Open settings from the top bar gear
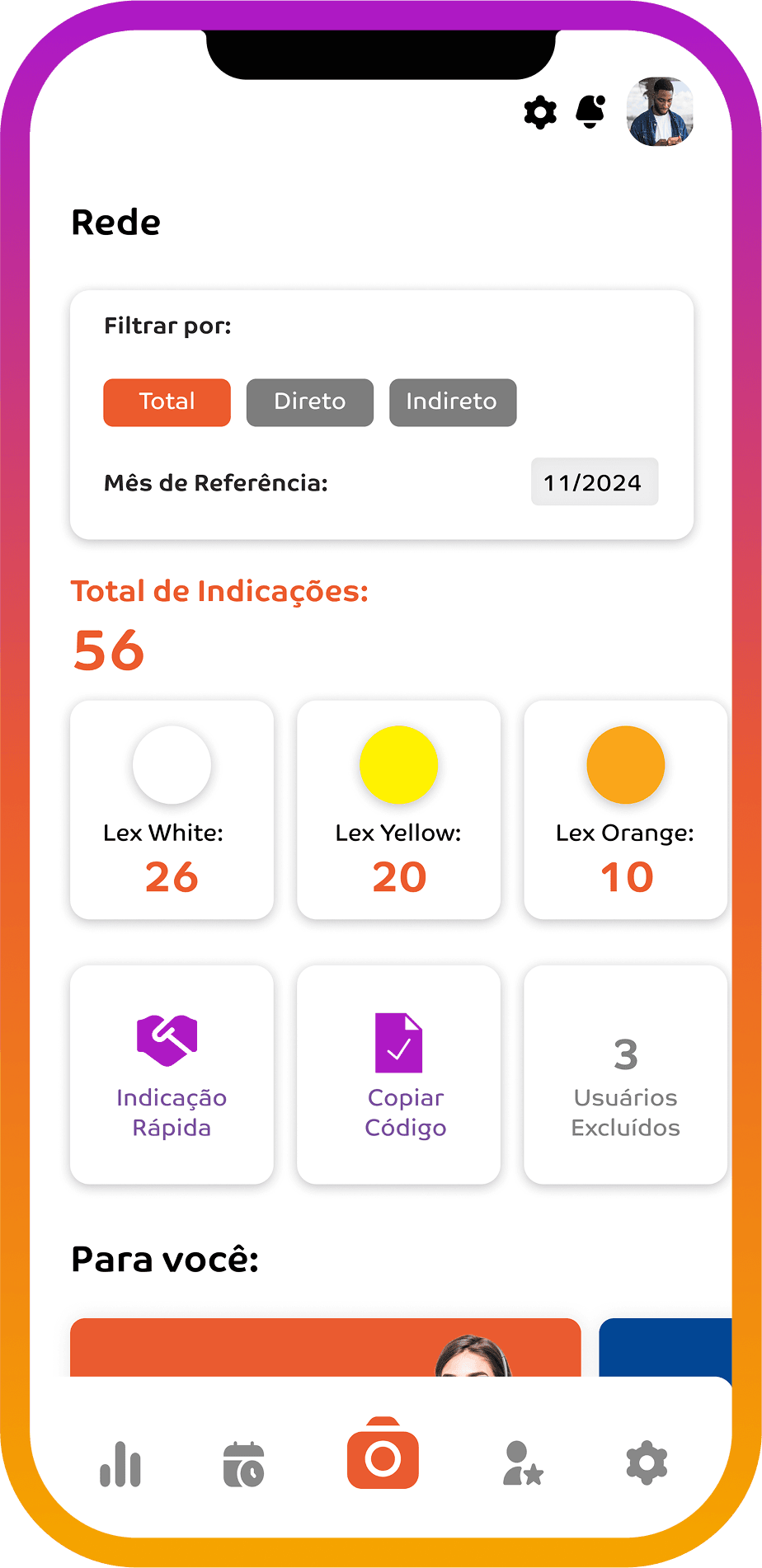The height and width of the screenshot is (1568, 762). (539, 112)
